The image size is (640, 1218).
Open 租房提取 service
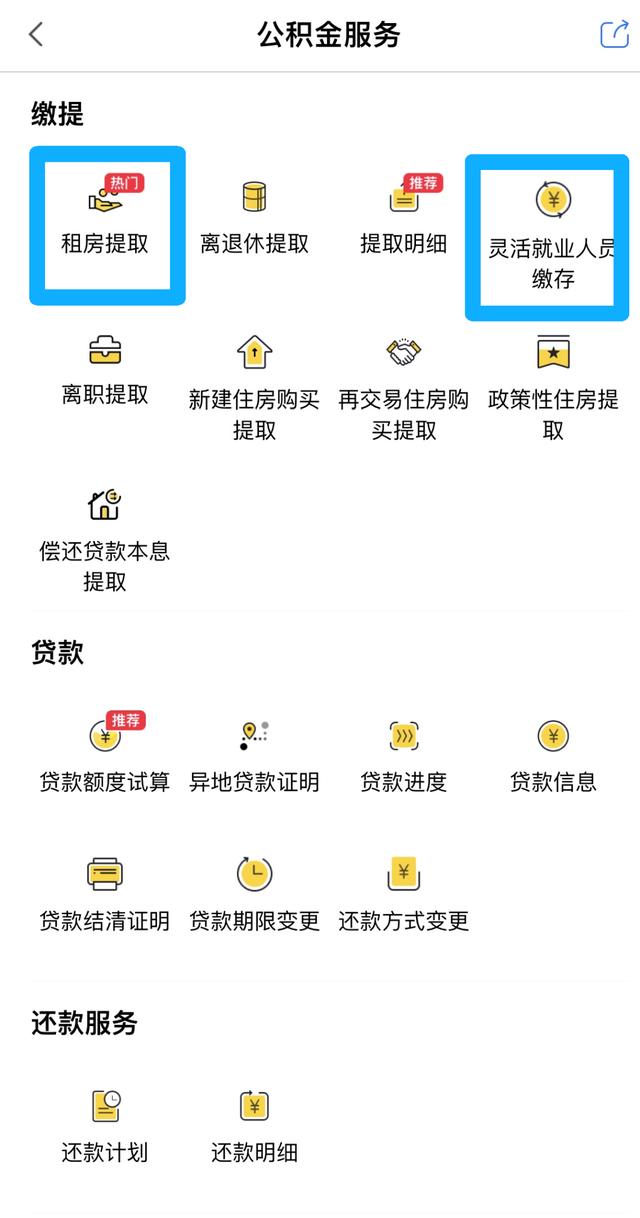coord(105,220)
